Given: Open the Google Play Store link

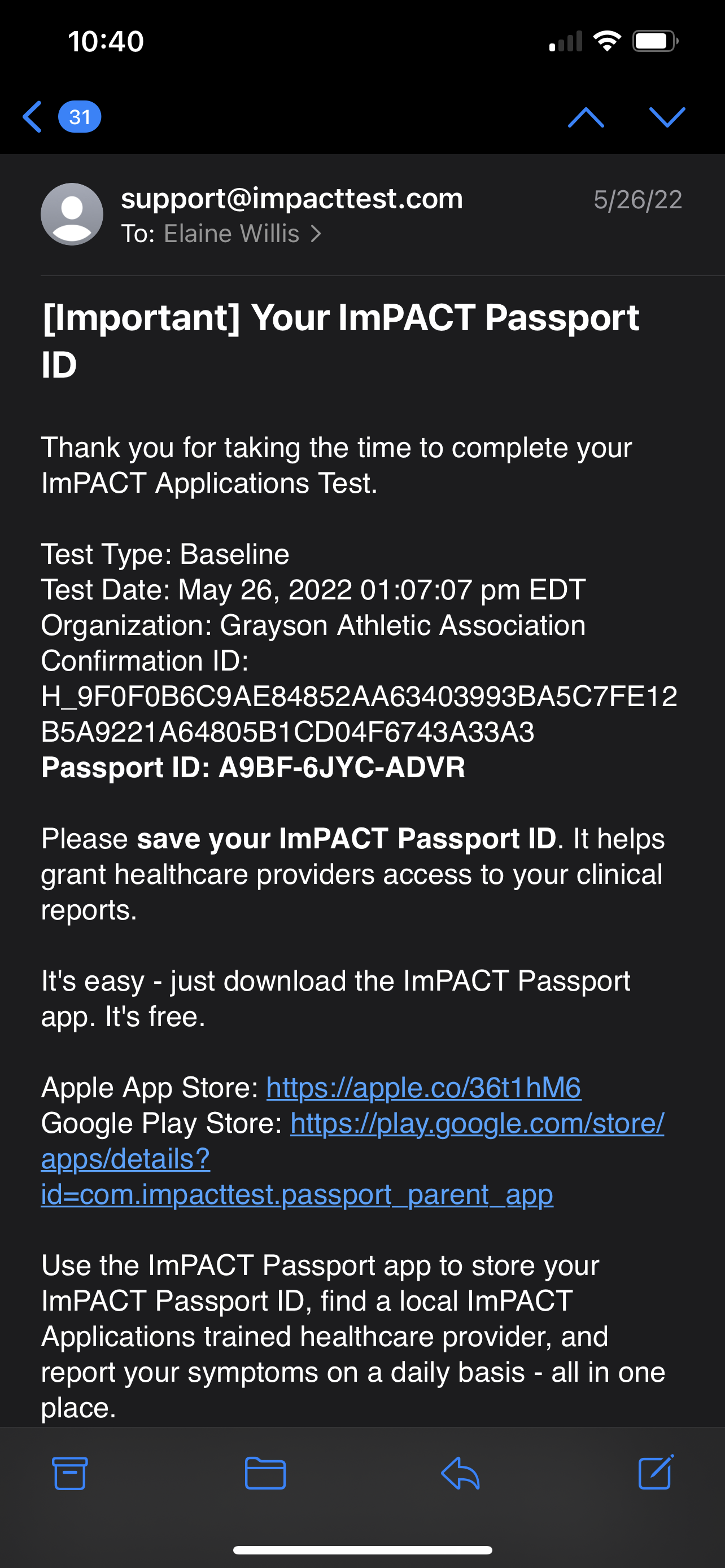Looking at the screenshot, I should tap(352, 1159).
